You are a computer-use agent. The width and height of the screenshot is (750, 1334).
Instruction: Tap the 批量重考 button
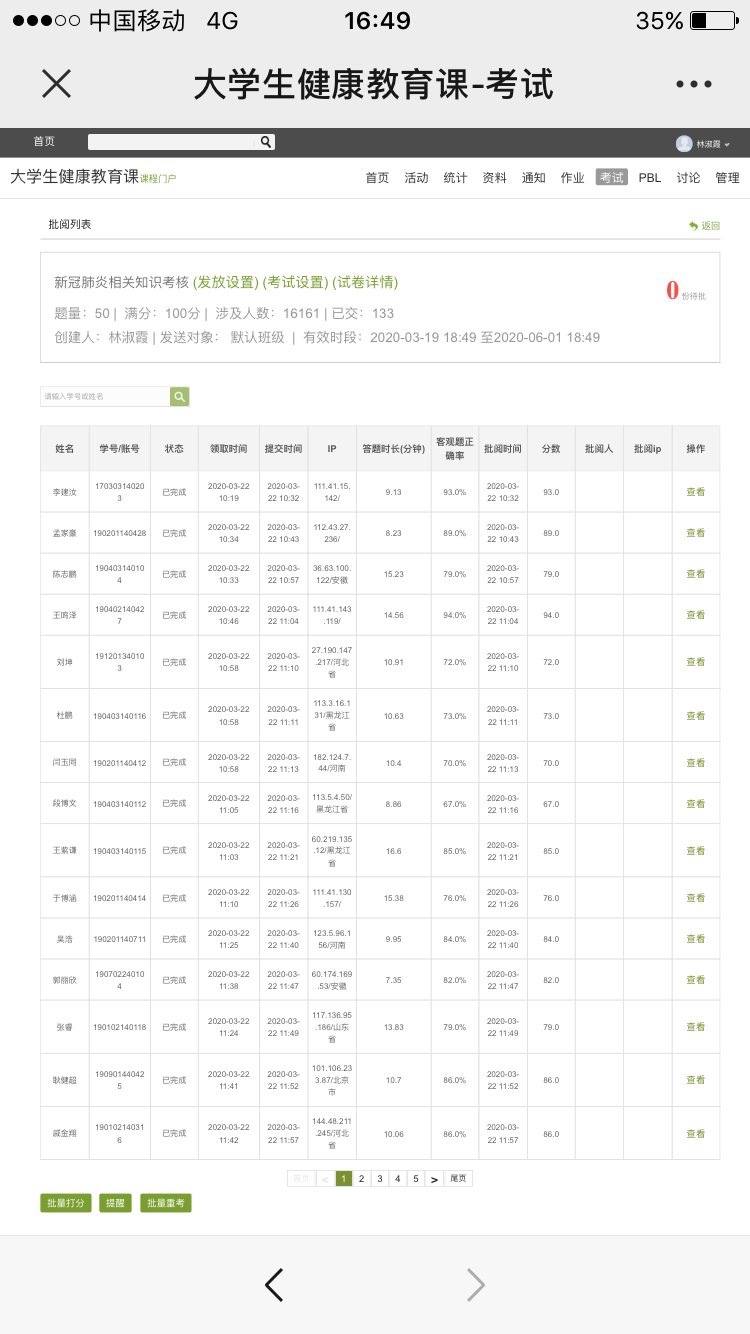click(x=165, y=1203)
